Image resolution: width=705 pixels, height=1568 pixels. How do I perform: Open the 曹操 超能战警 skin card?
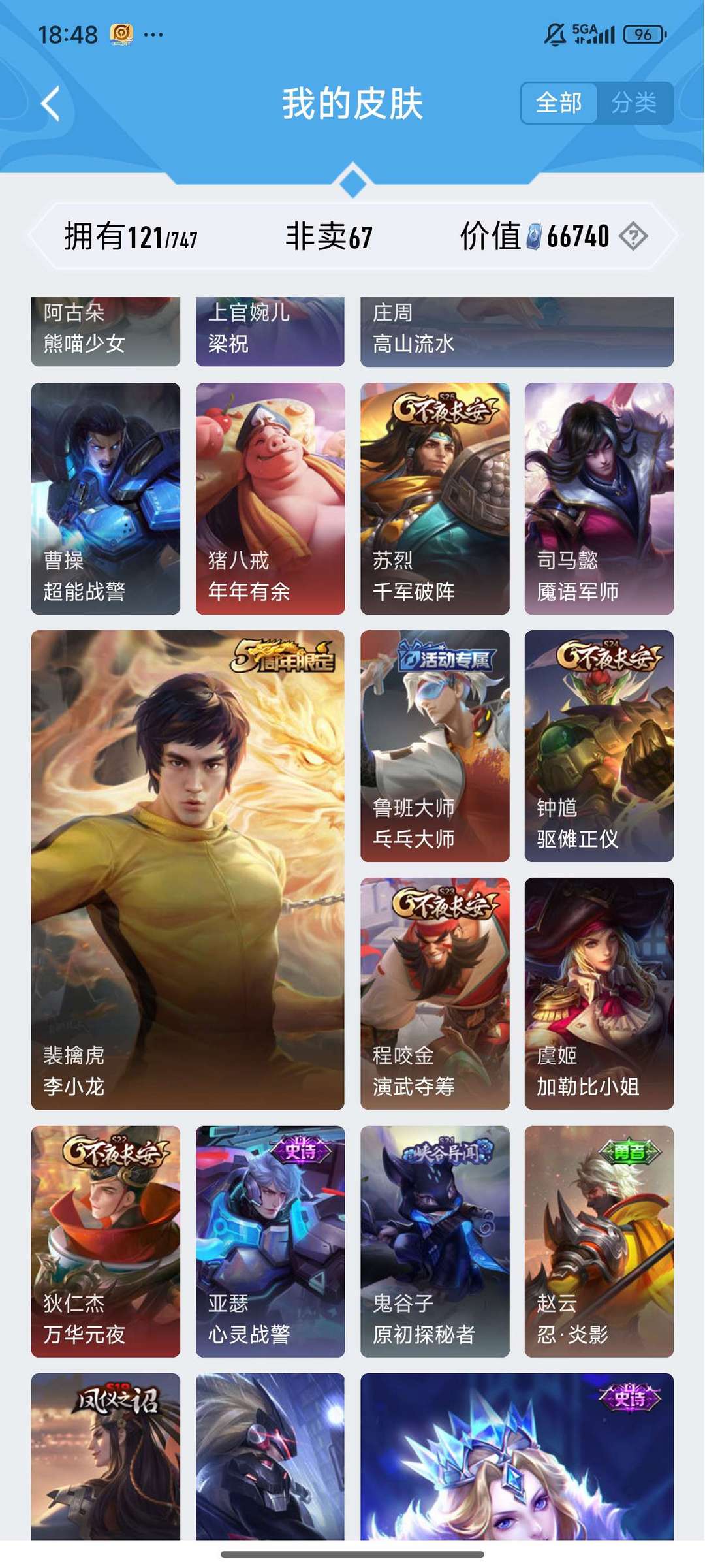point(106,498)
